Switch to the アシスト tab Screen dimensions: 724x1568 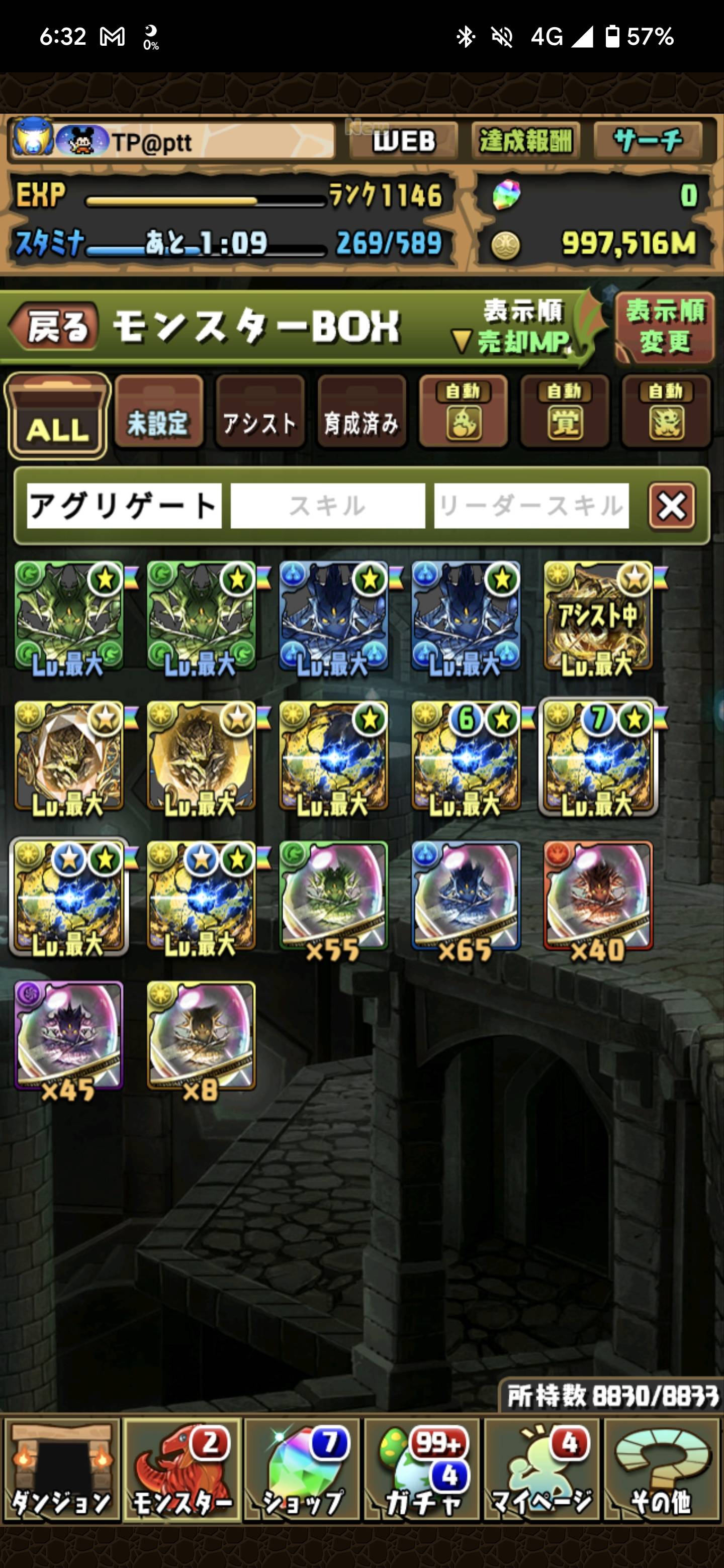point(260,414)
